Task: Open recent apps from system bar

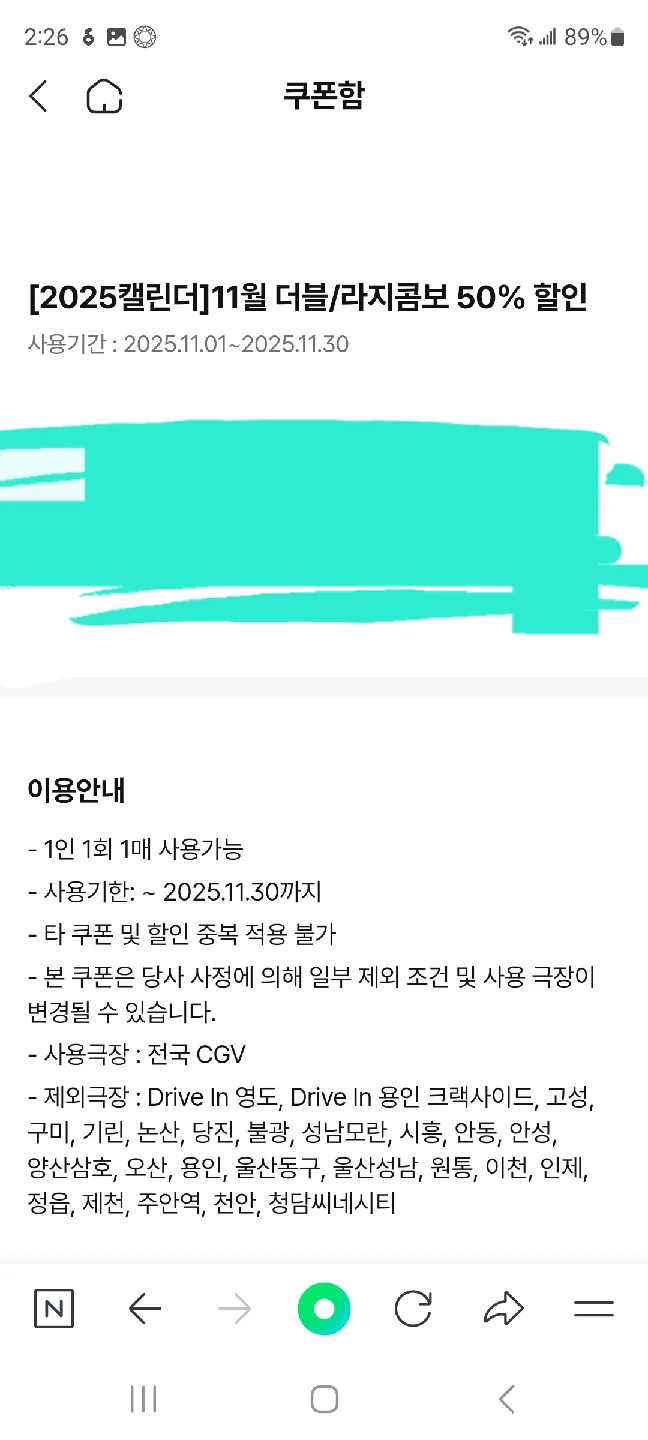Action: (x=143, y=1399)
